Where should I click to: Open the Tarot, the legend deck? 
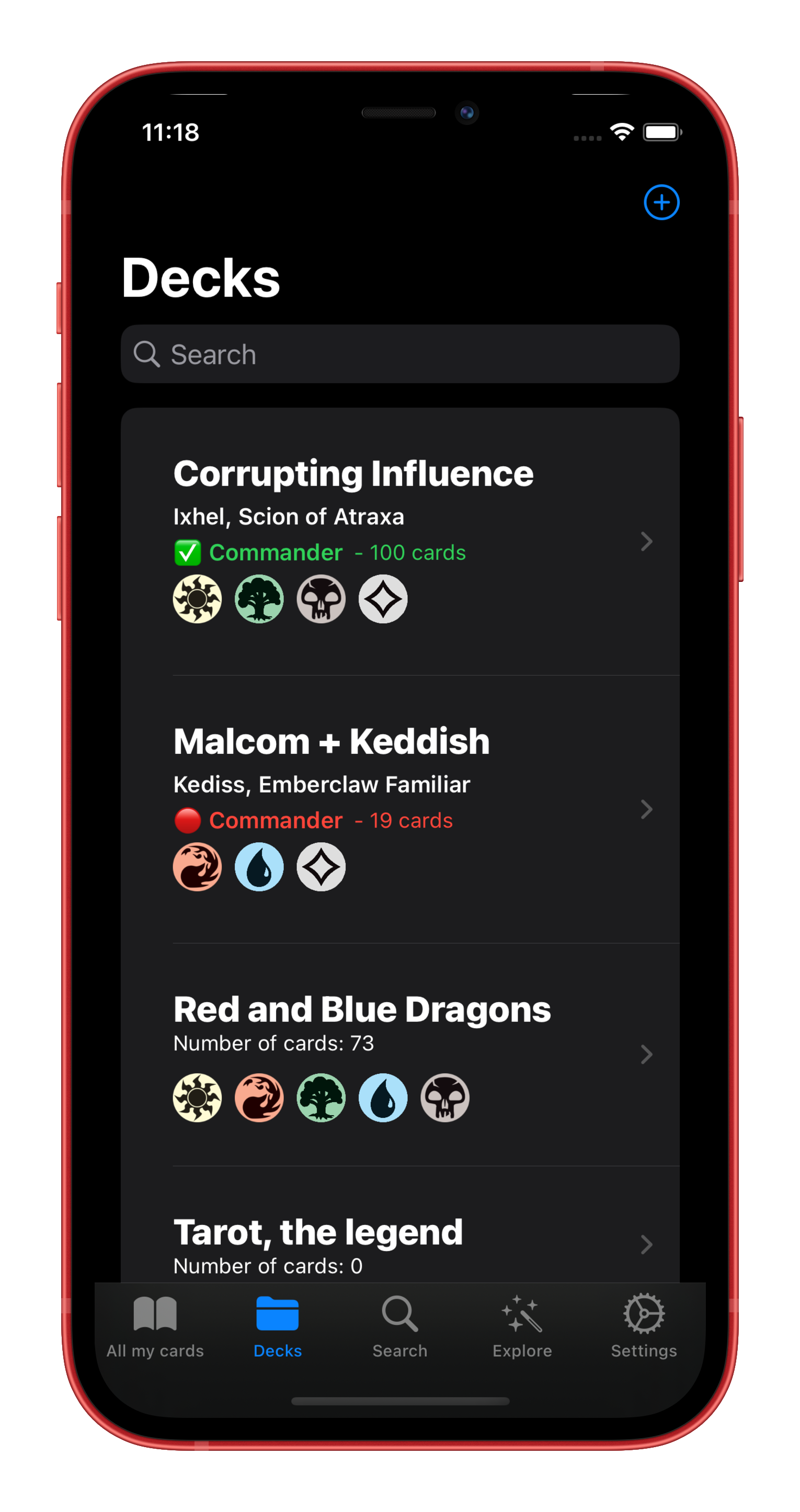point(399,1243)
